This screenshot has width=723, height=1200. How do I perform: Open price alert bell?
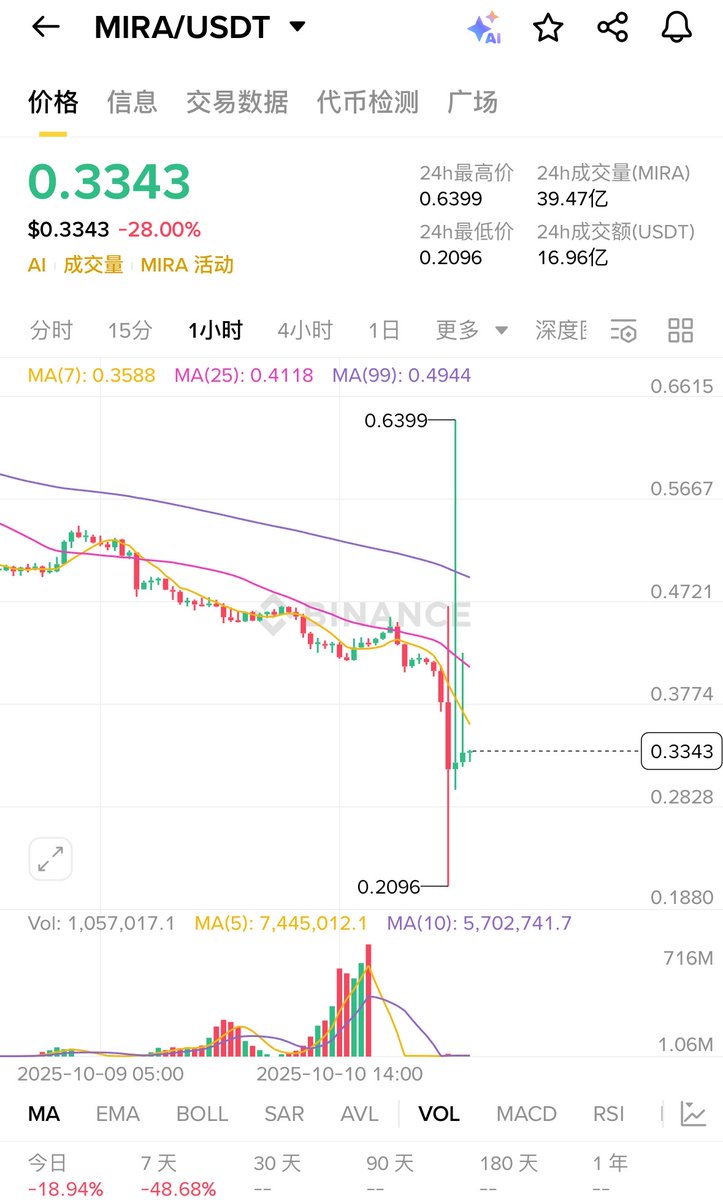click(677, 27)
